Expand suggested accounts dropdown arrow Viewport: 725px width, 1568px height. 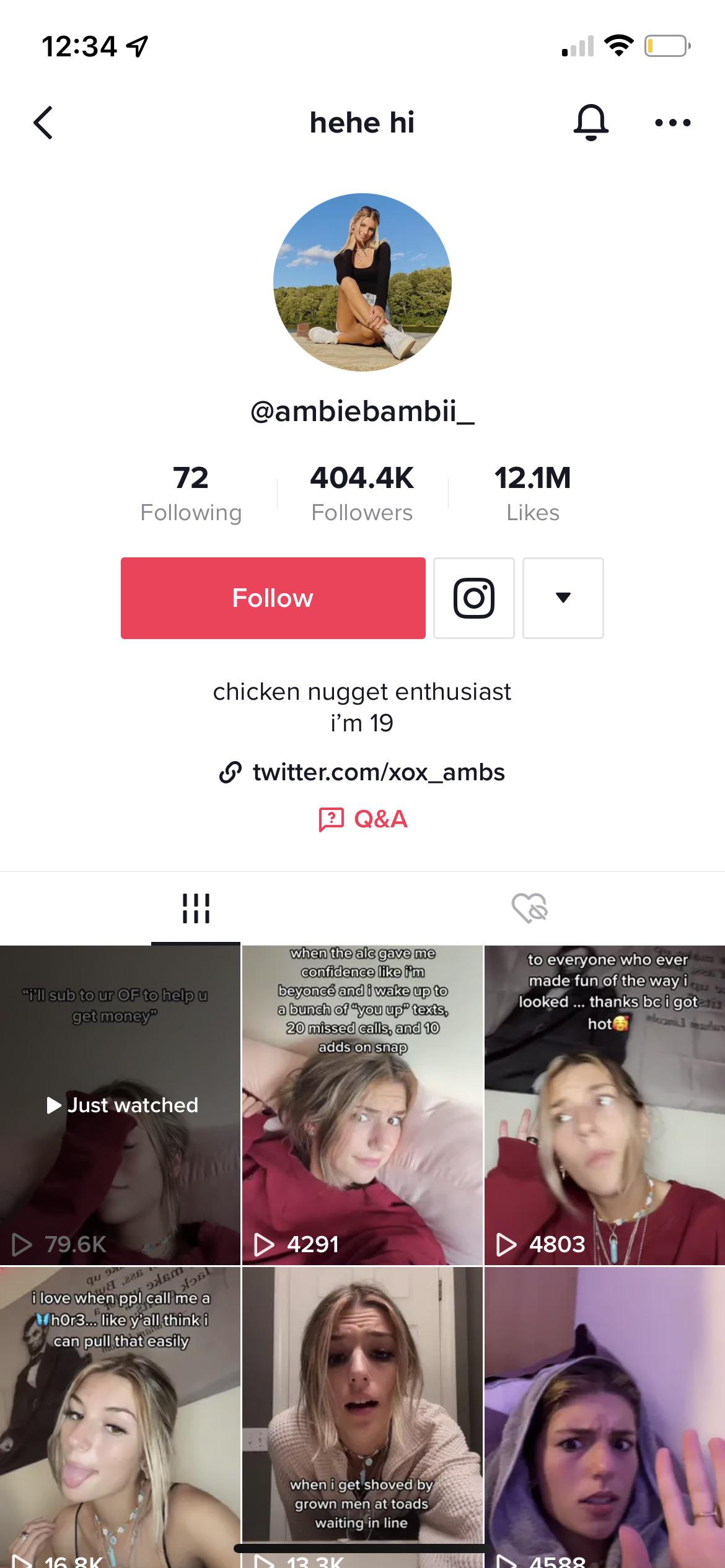tap(563, 598)
